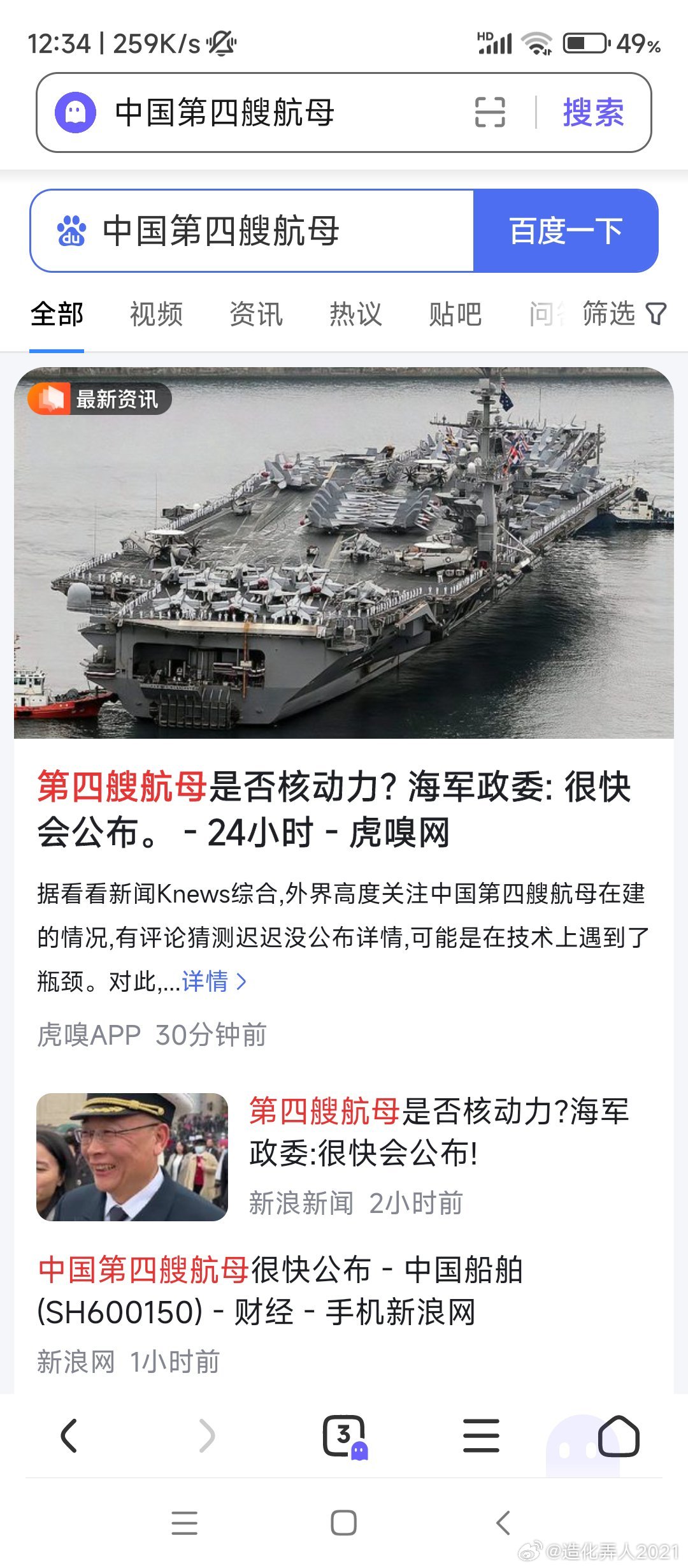Tap the browser address bar text
Screen dimensions: 688x1568
pyautogui.click(x=224, y=113)
